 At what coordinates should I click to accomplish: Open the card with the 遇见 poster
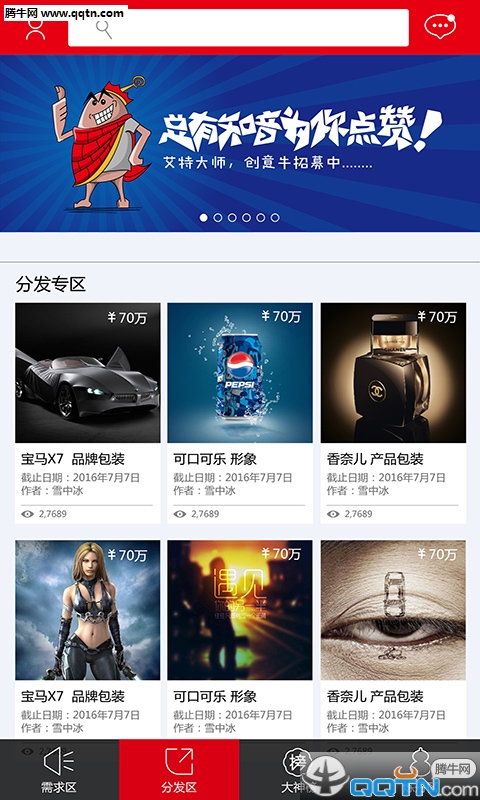[x=240, y=640]
